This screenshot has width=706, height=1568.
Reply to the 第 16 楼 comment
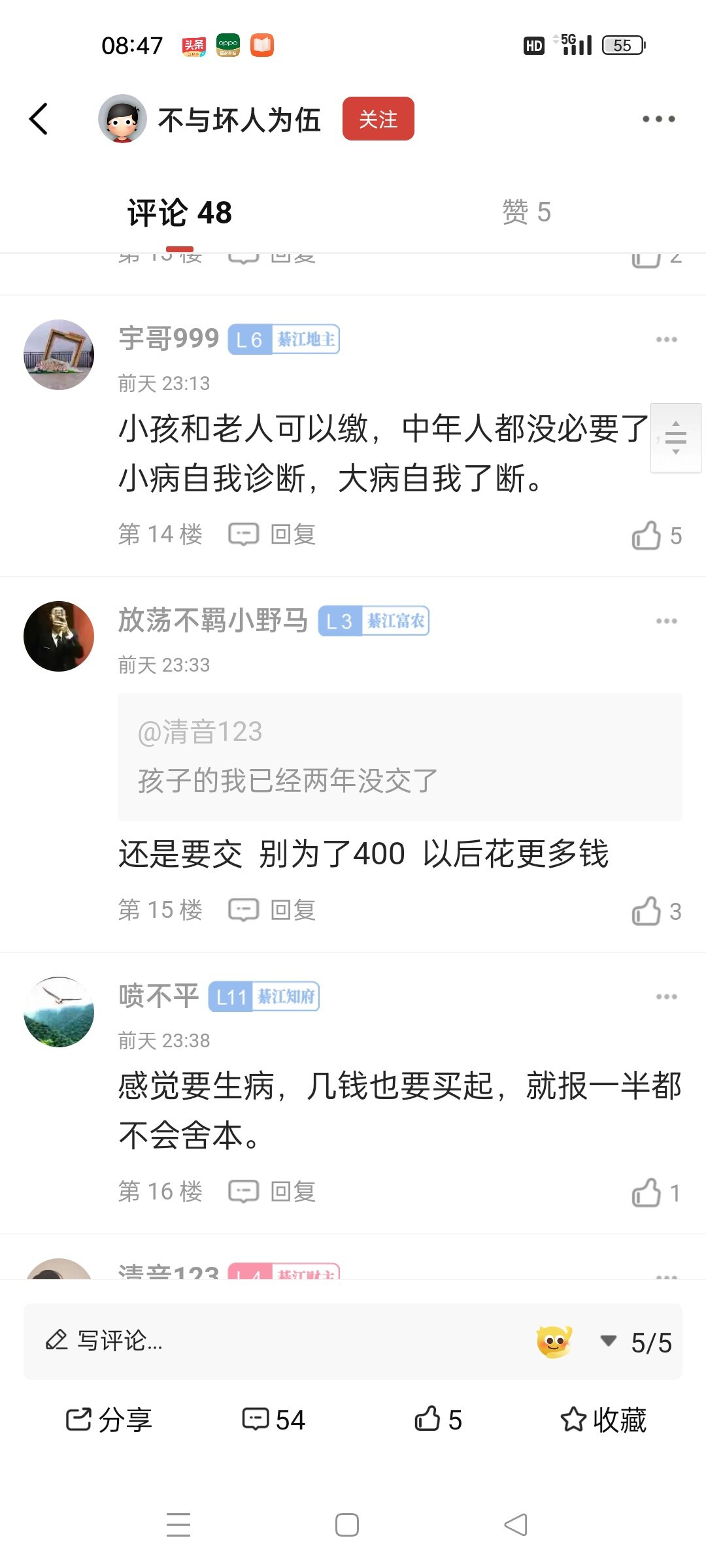pos(273,1192)
